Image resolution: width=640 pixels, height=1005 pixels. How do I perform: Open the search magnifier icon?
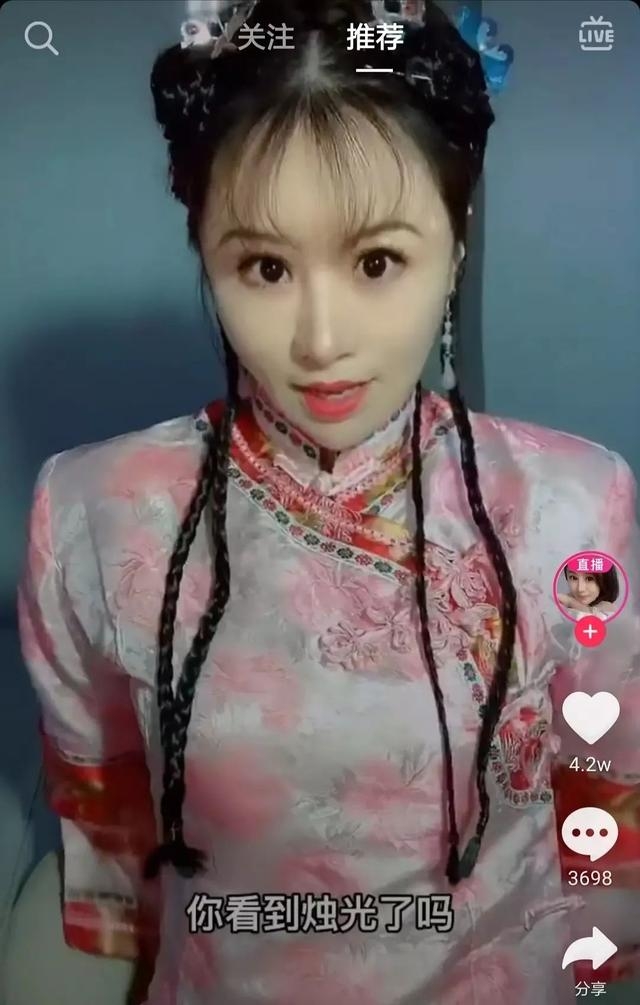point(41,39)
